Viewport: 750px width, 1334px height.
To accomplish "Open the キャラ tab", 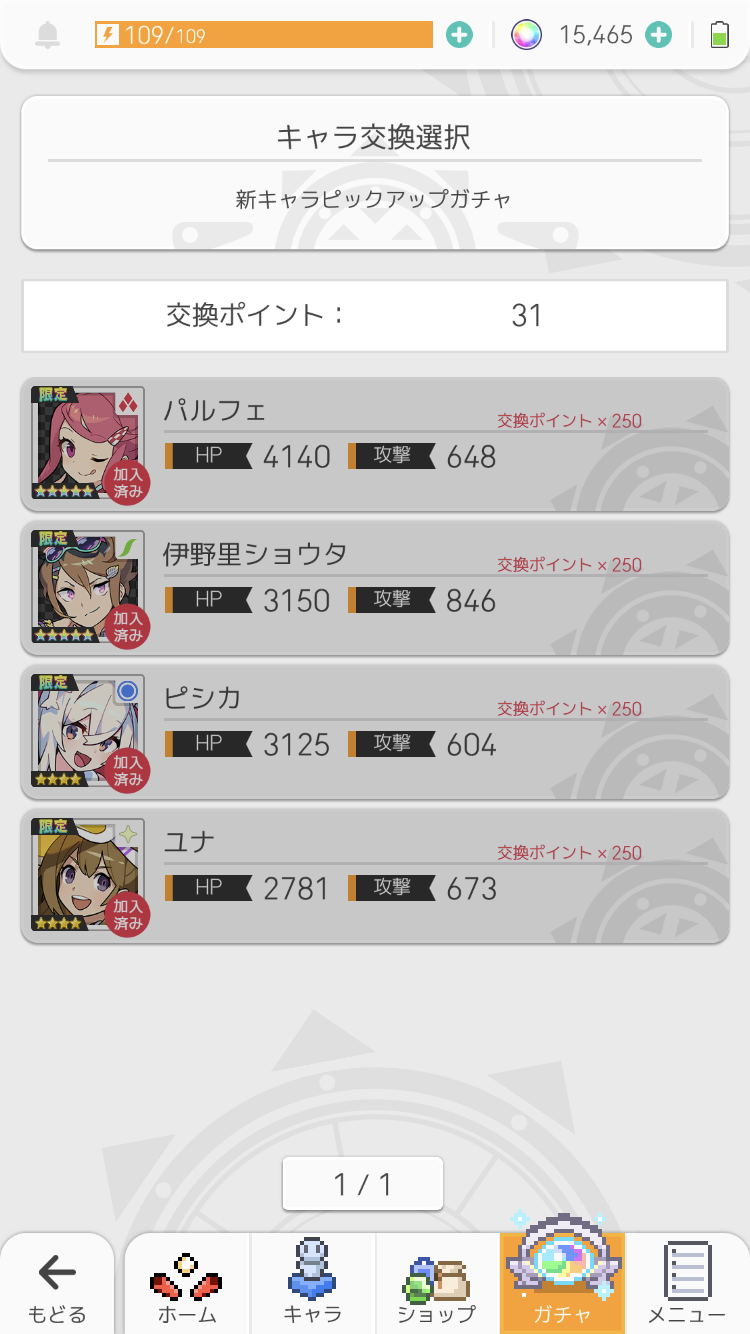I will click(x=313, y=1286).
